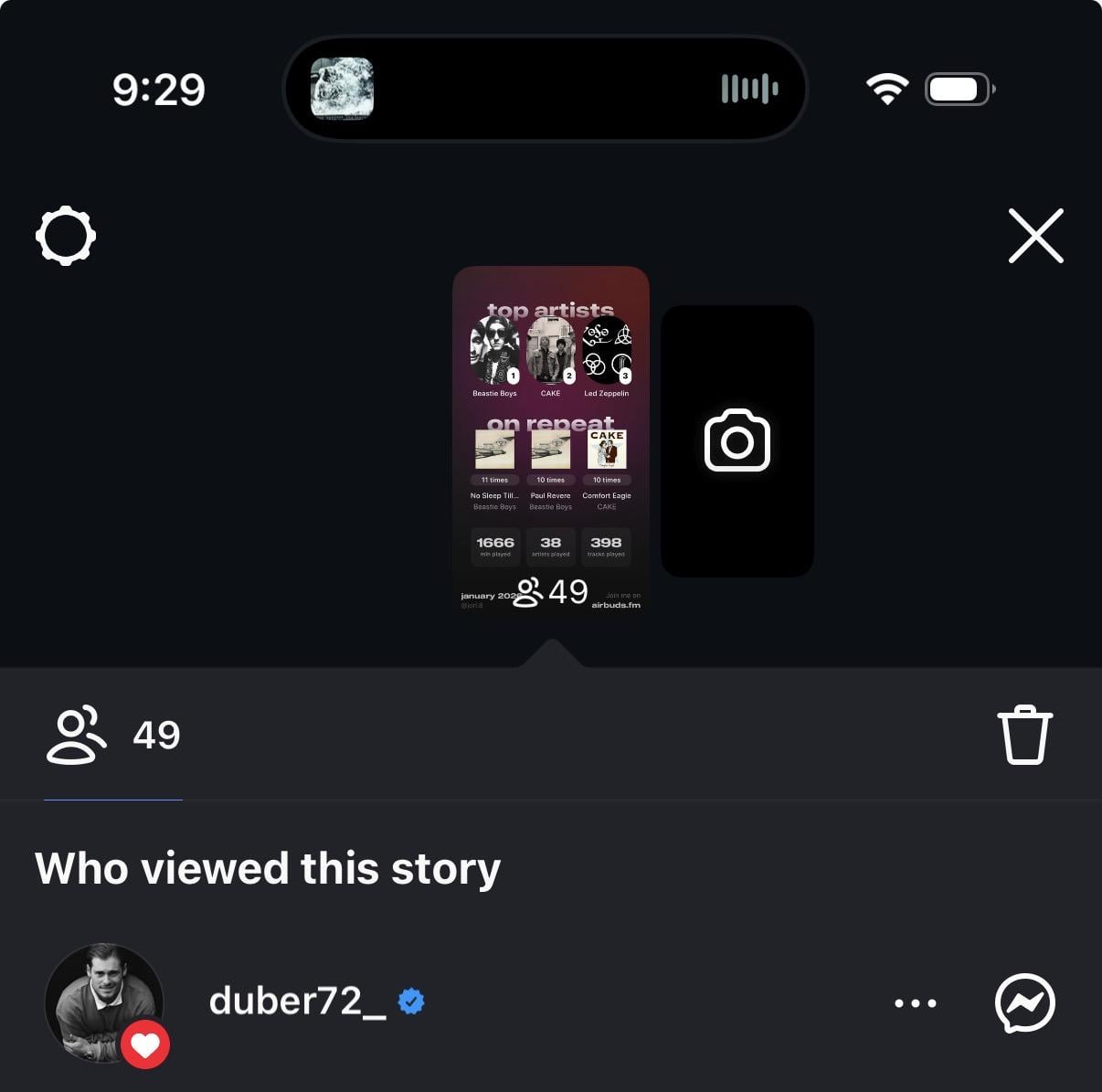Expand the now-playing Dynamic Island

coord(546,89)
